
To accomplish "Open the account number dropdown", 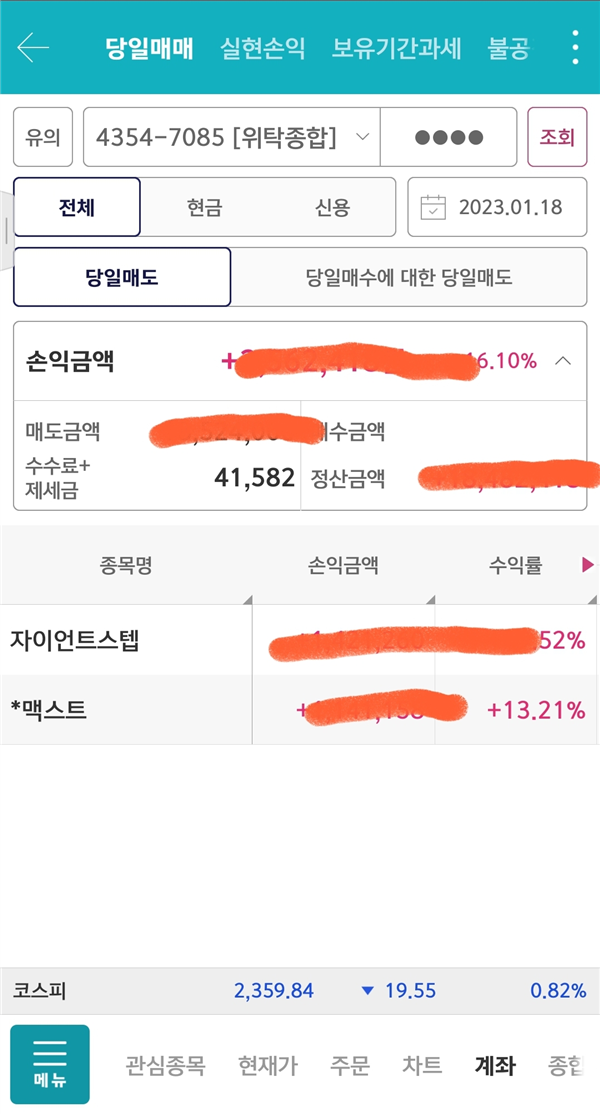I will pyautogui.click(x=231, y=137).
